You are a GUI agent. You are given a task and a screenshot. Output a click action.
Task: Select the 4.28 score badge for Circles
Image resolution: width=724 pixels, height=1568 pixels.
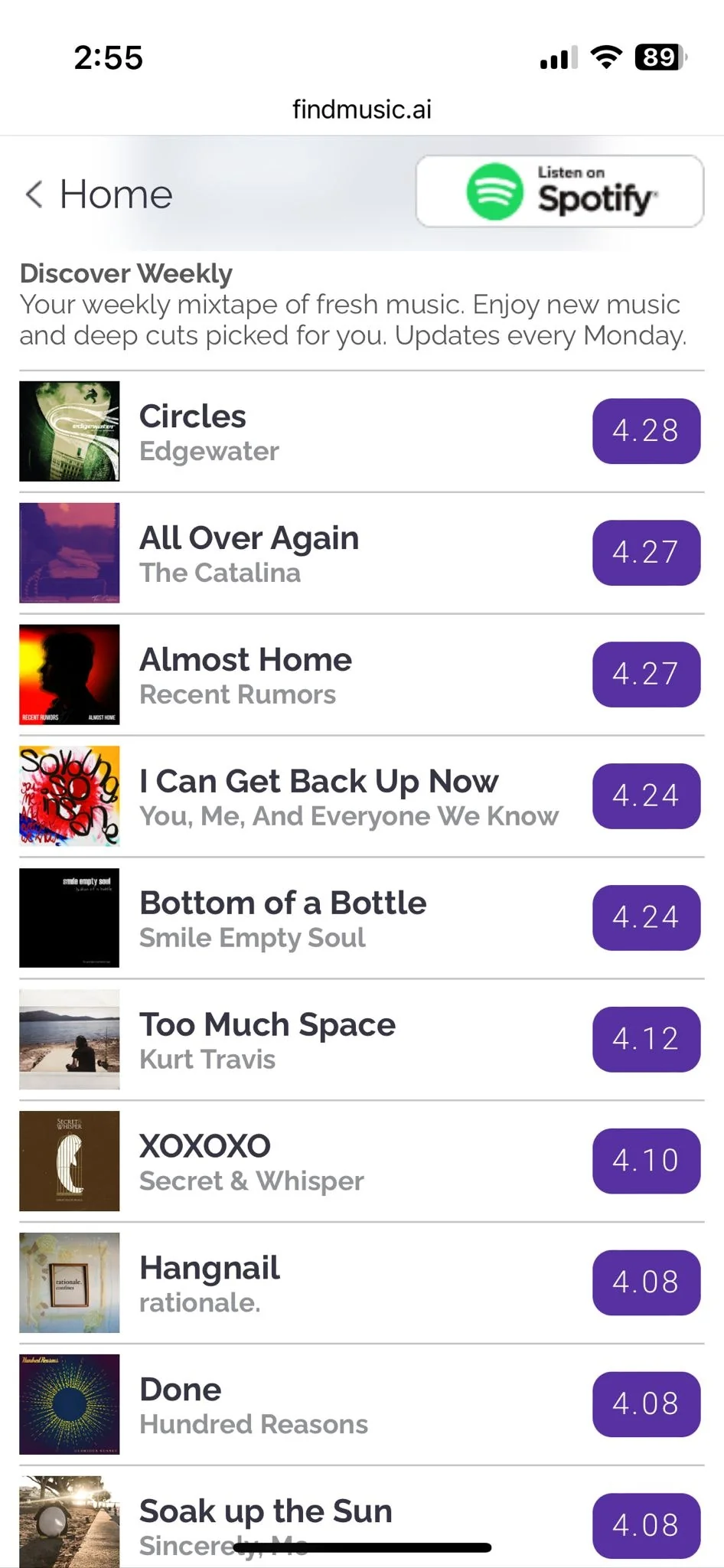[x=646, y=430]
